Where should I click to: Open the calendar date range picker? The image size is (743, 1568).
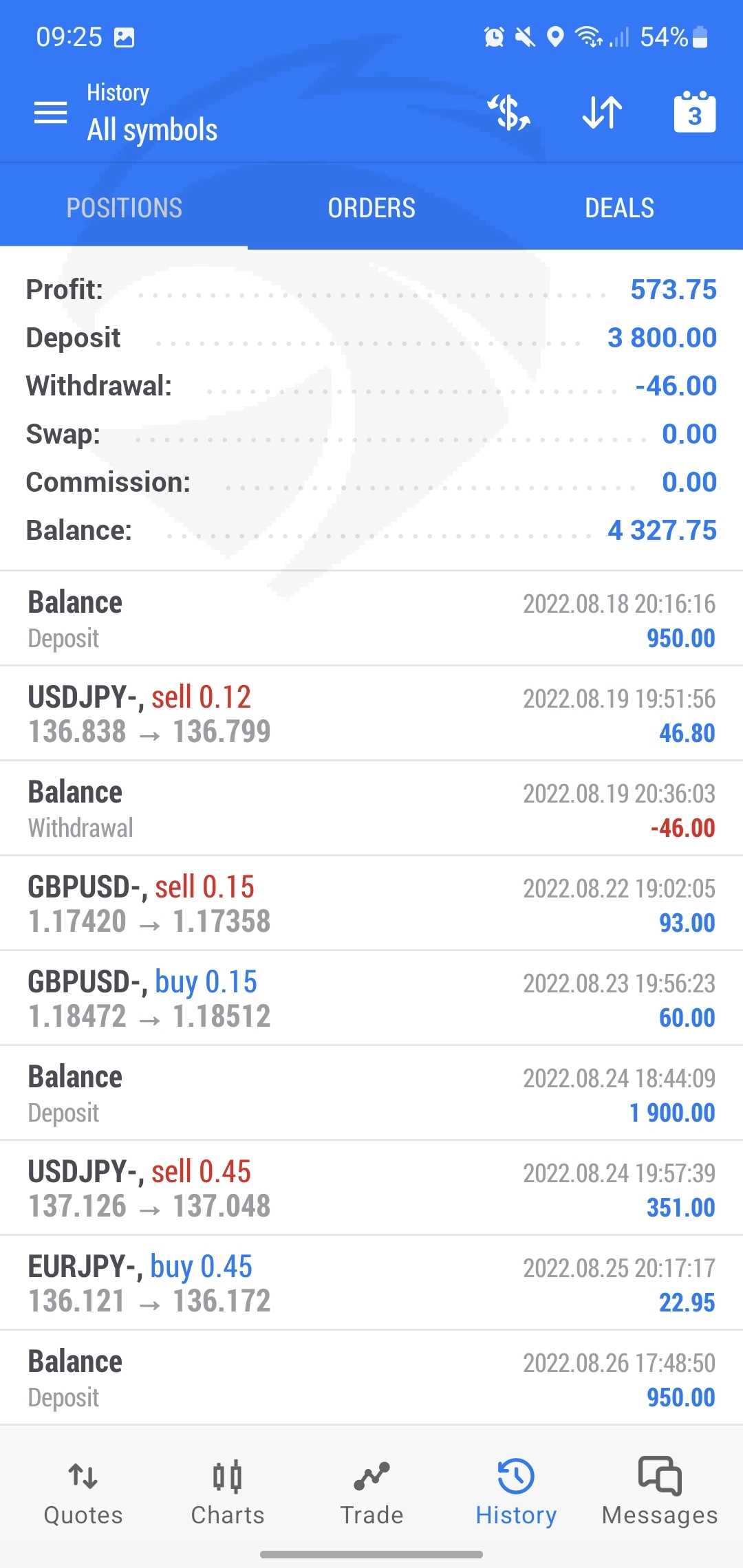(695, 112)
